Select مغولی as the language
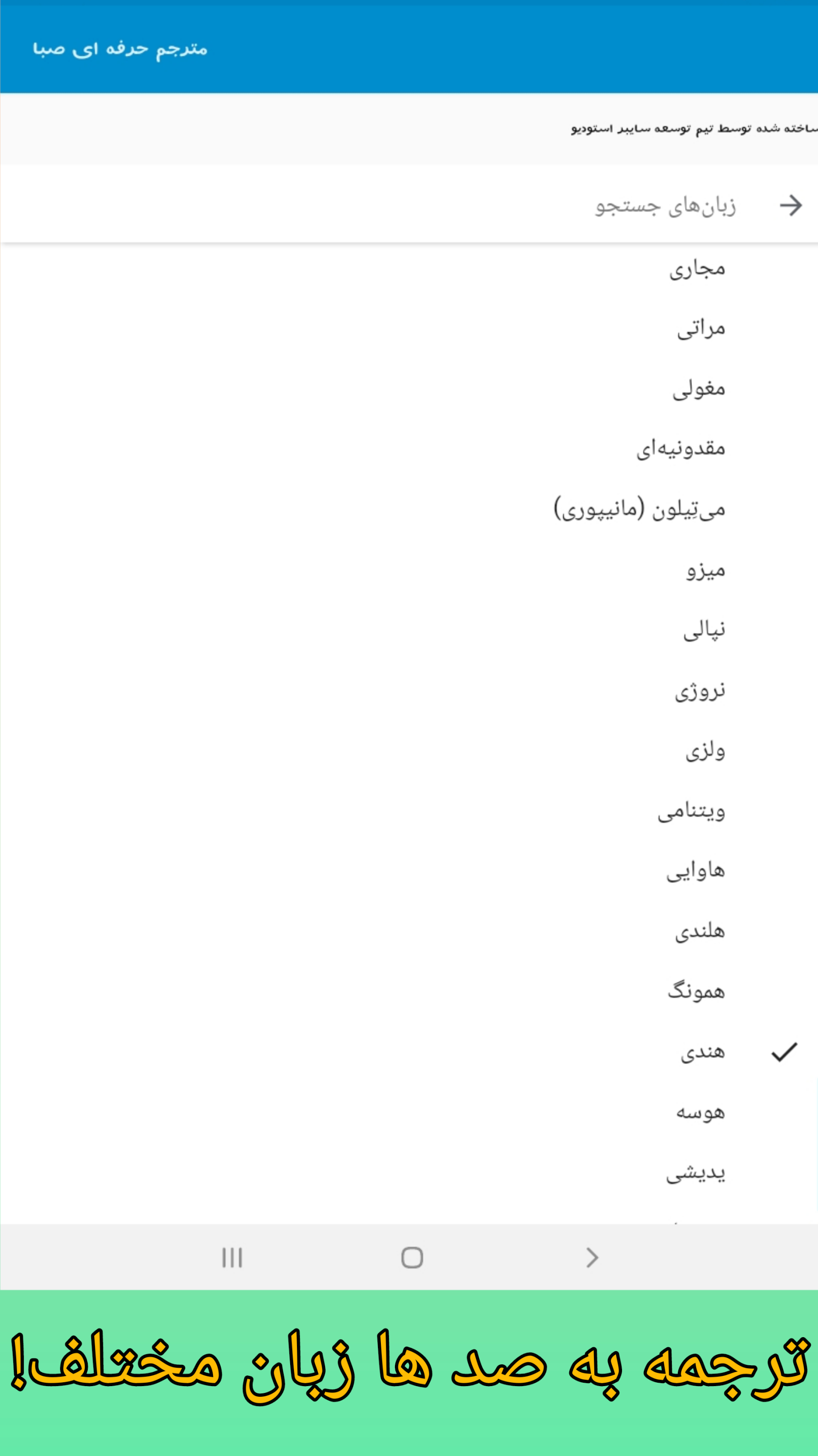The height and width of the screenshot is (1456, 818). pyautogui.click(x=698, y=389)
